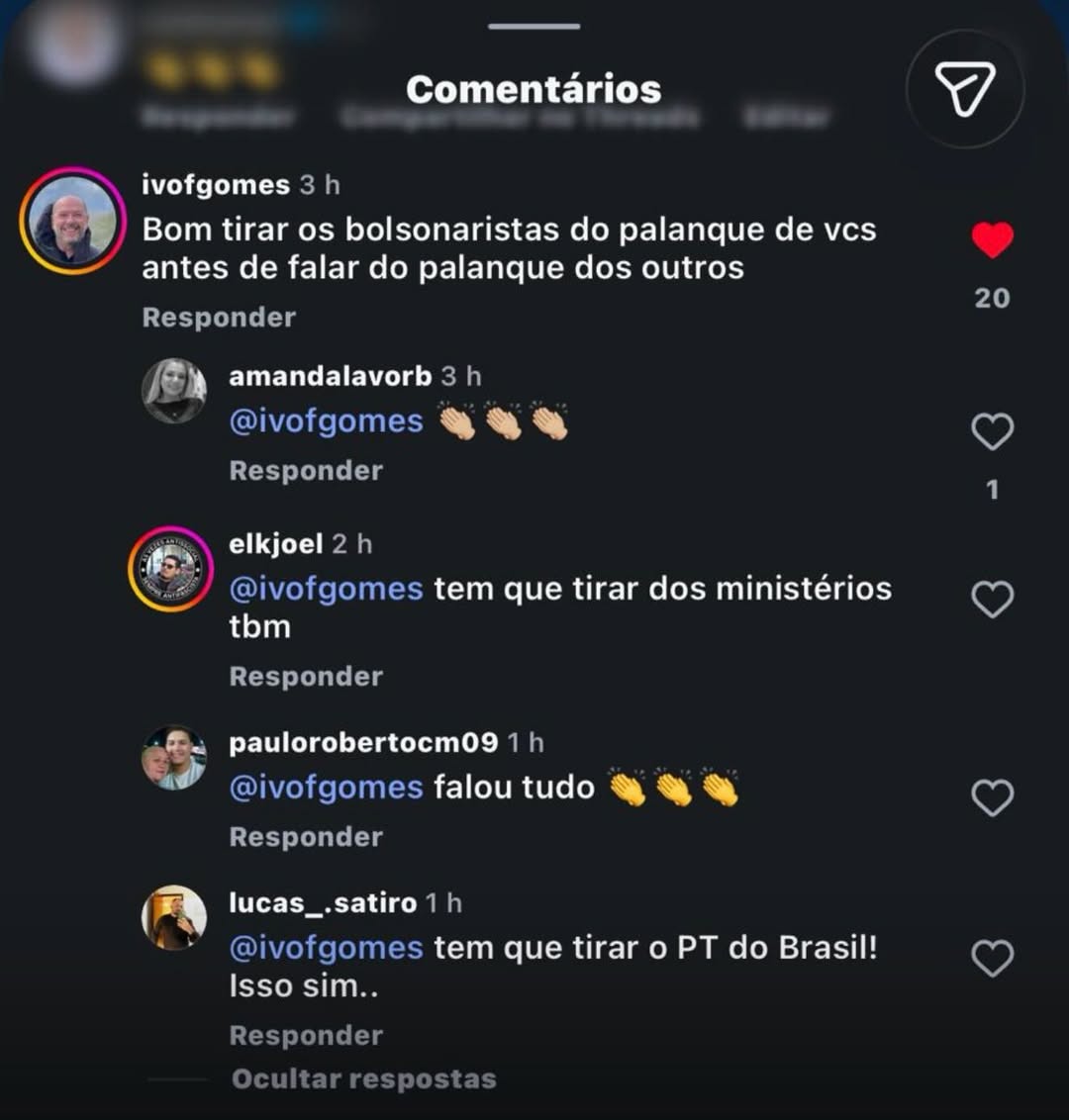Like amandalavorb's clapping reply
The image size is (1069, 1120).
point(992,431)
